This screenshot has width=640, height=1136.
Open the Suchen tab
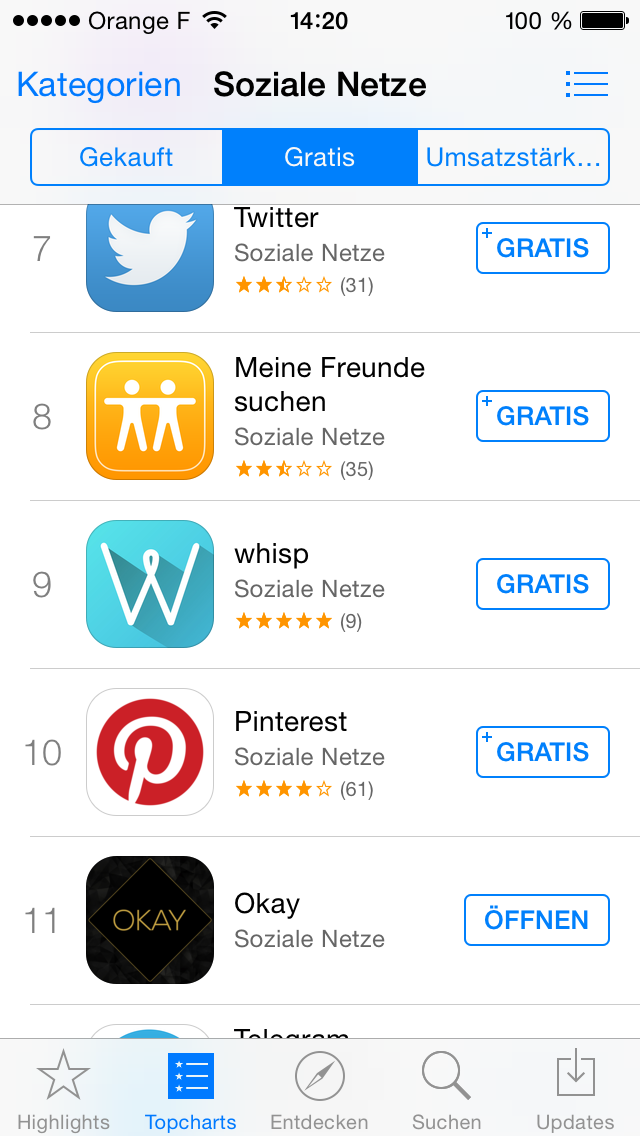click(447, 1090)
